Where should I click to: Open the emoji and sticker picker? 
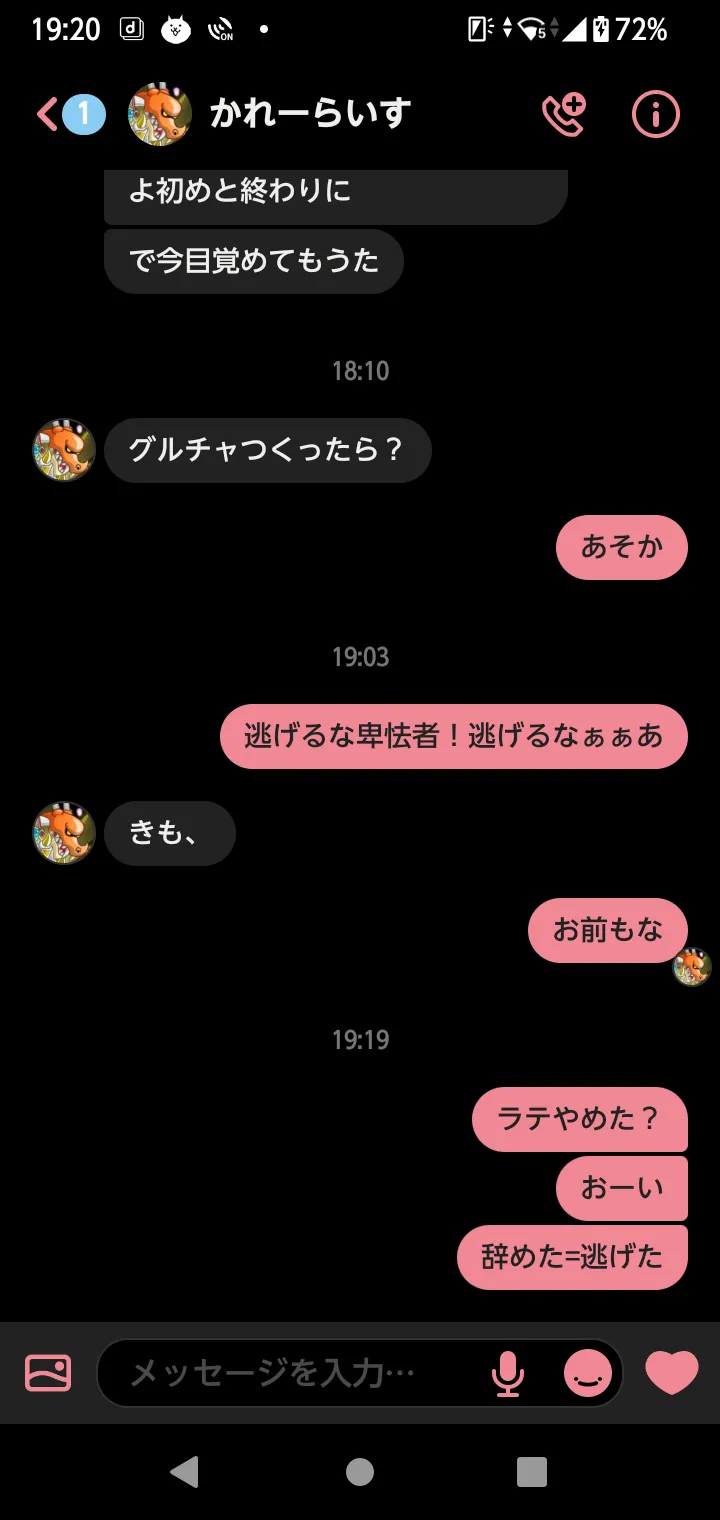588,1372
